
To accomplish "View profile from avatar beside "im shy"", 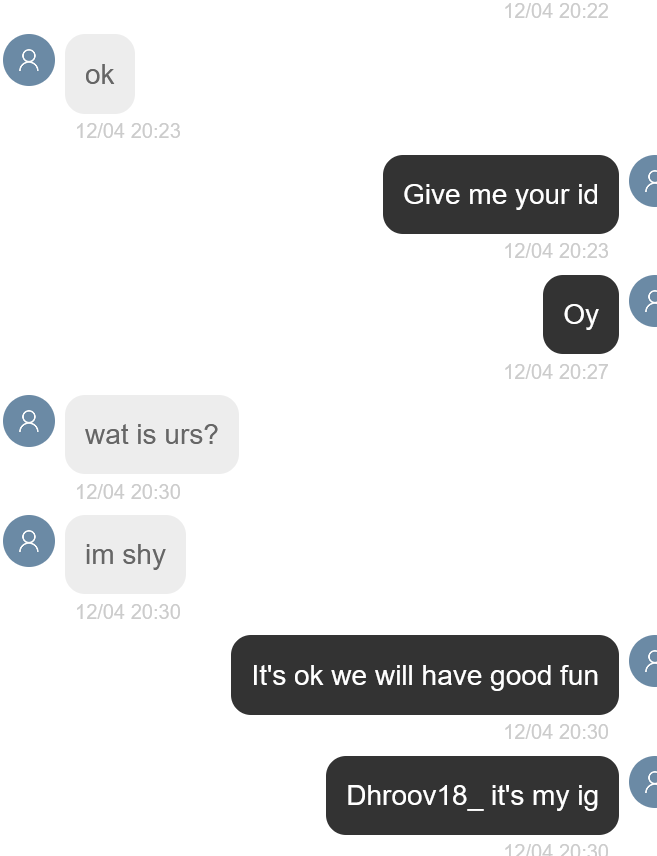I will [29, 541].
